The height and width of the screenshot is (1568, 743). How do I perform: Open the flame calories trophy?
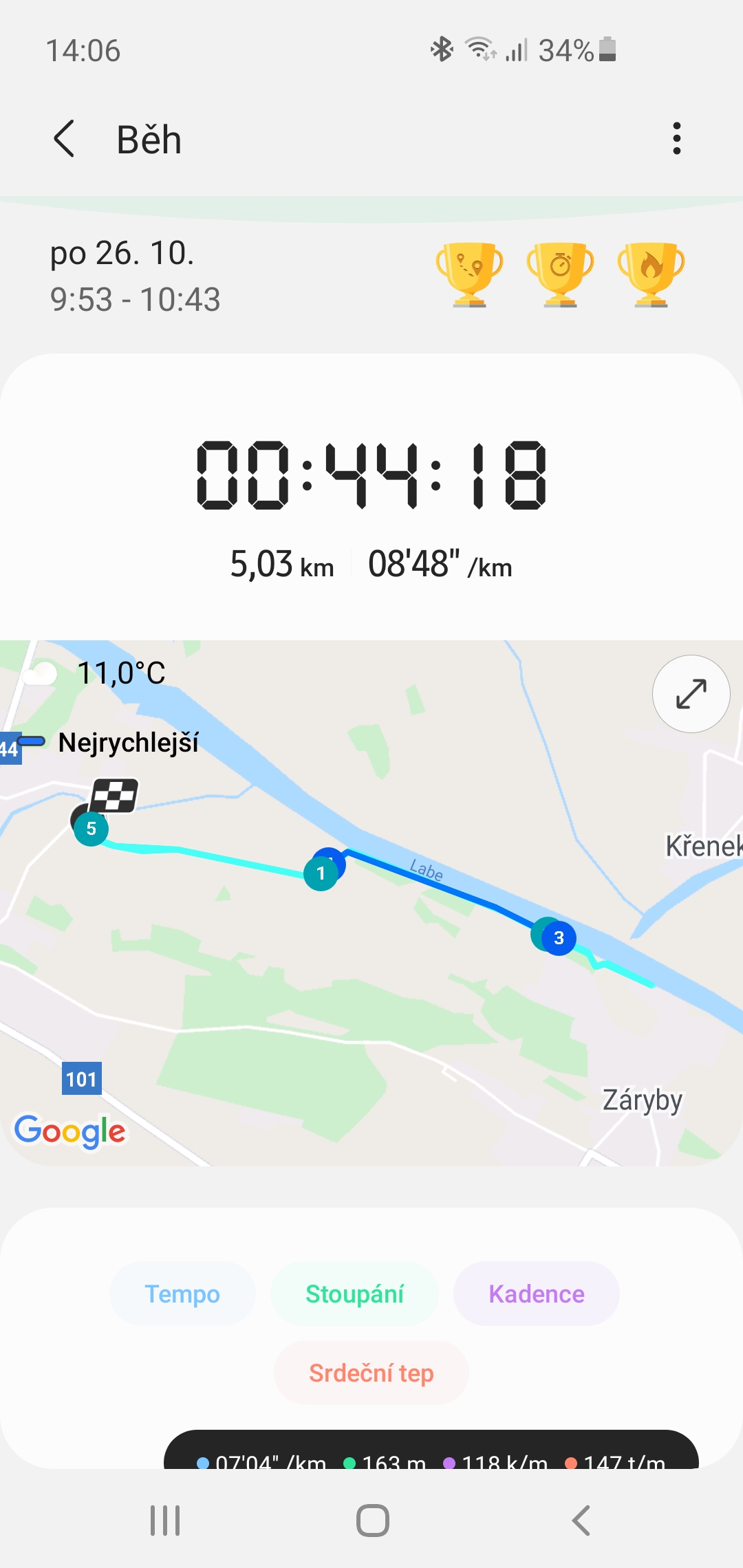point(651,274)
